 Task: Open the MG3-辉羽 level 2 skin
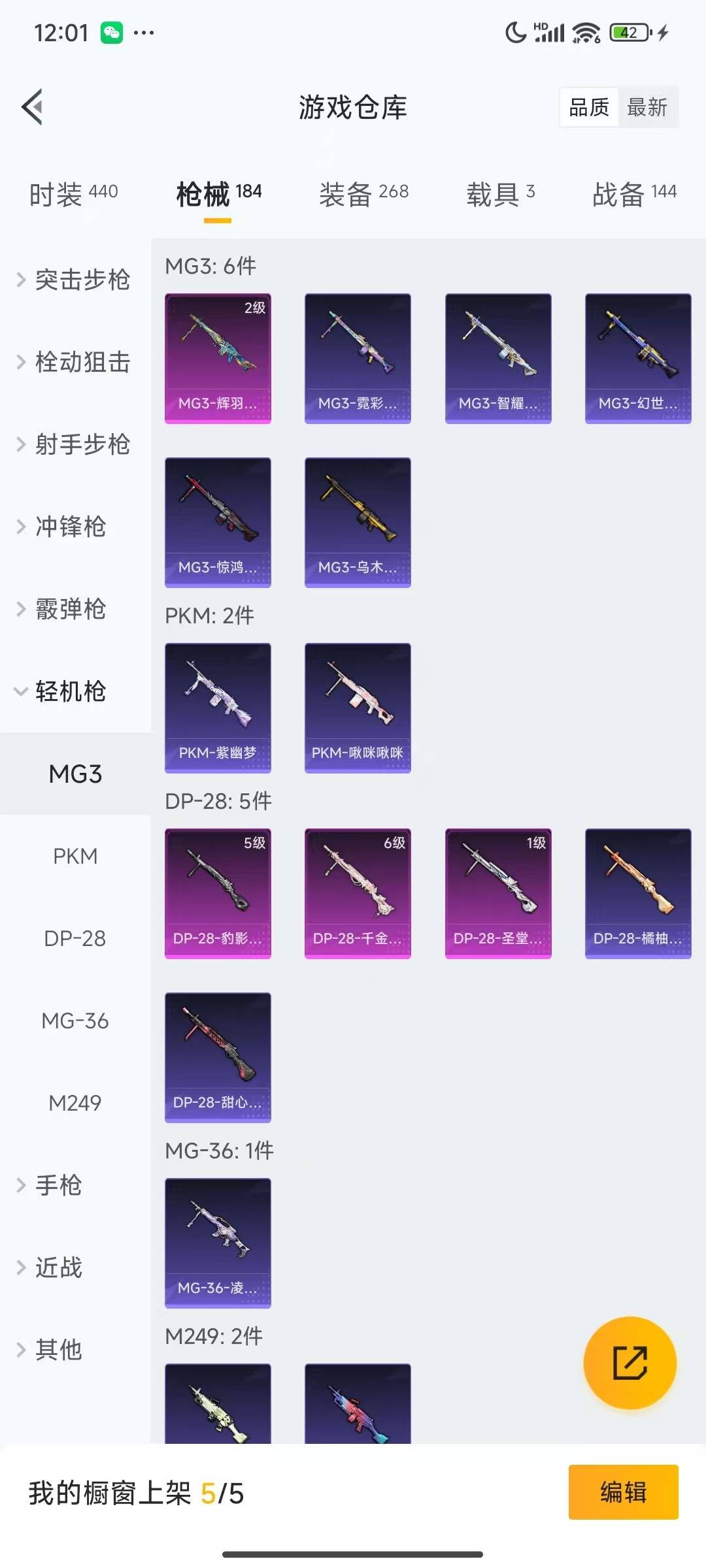pyautogui.click(x=218, y=358)
